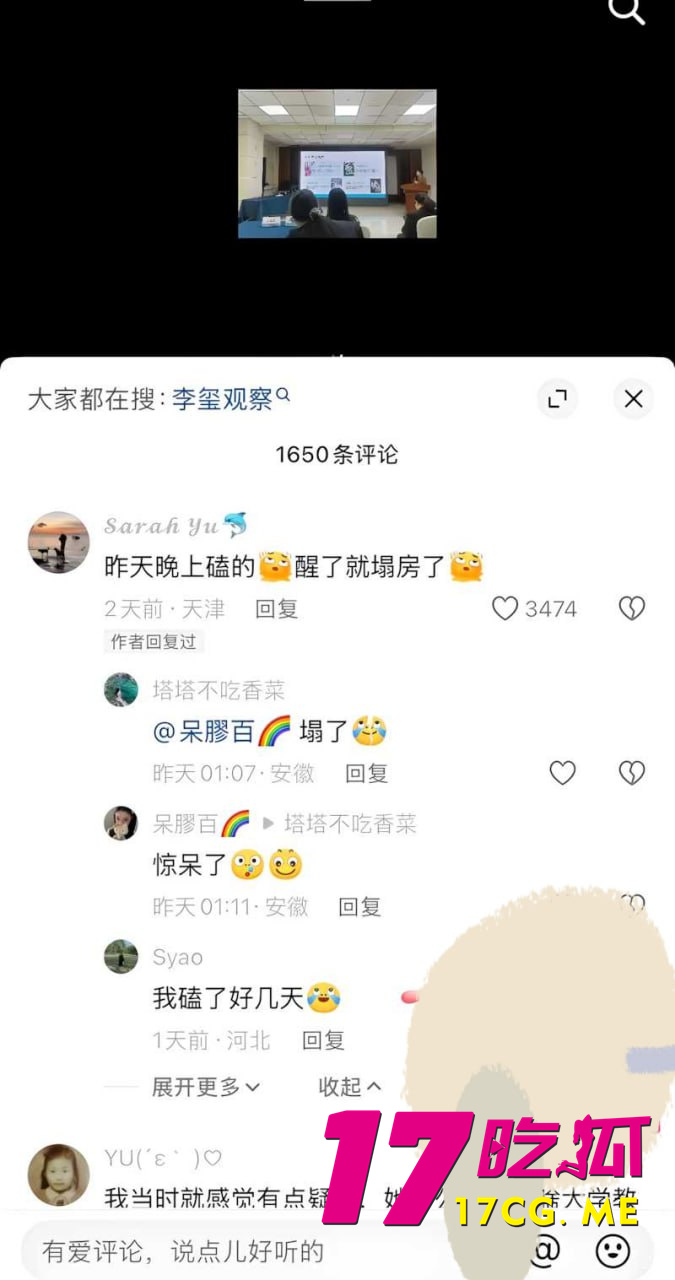This screenshot has height=1280, width=675.
Task: Mention someone with the @ icon
Action: point(545,1250)
